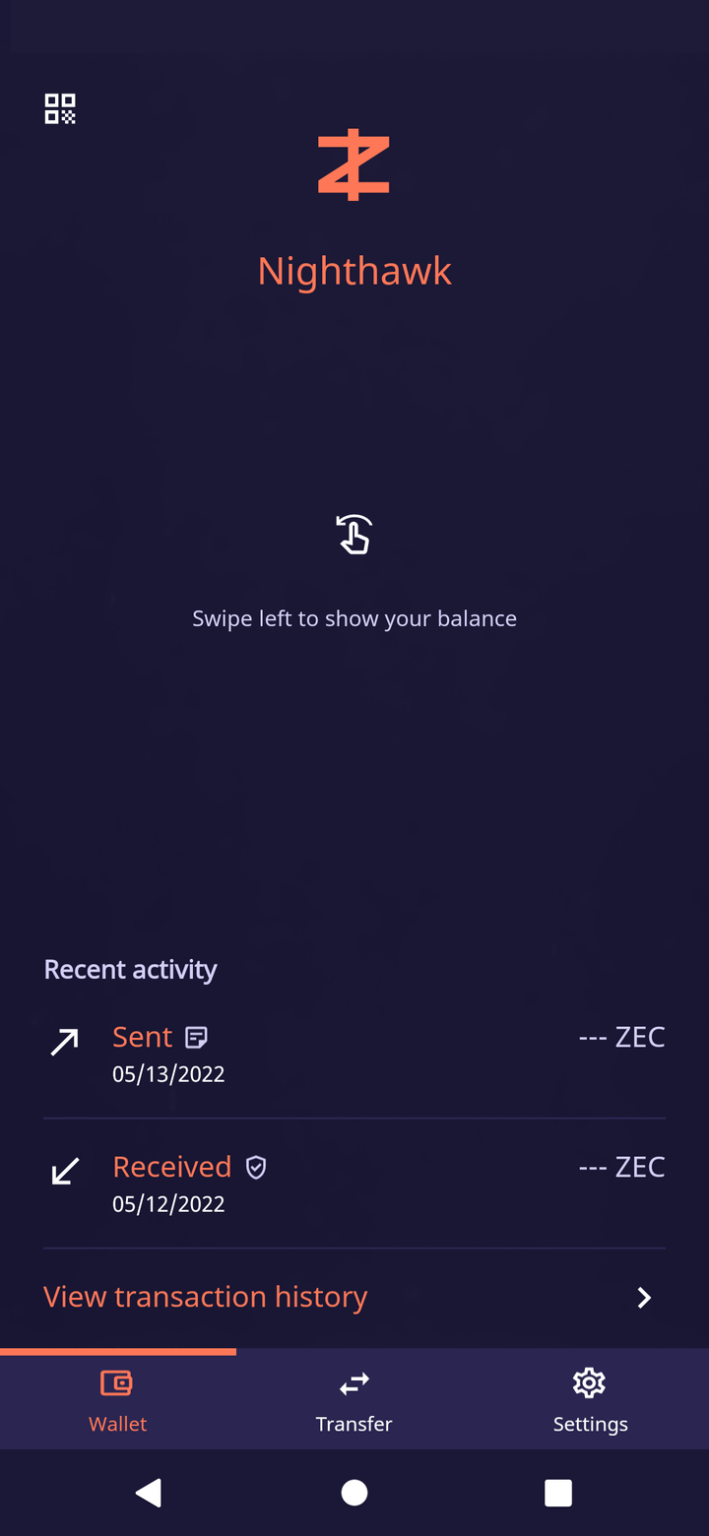Select the Wallet tab
Screen dimensions: 709x1536
(118, 1400)
